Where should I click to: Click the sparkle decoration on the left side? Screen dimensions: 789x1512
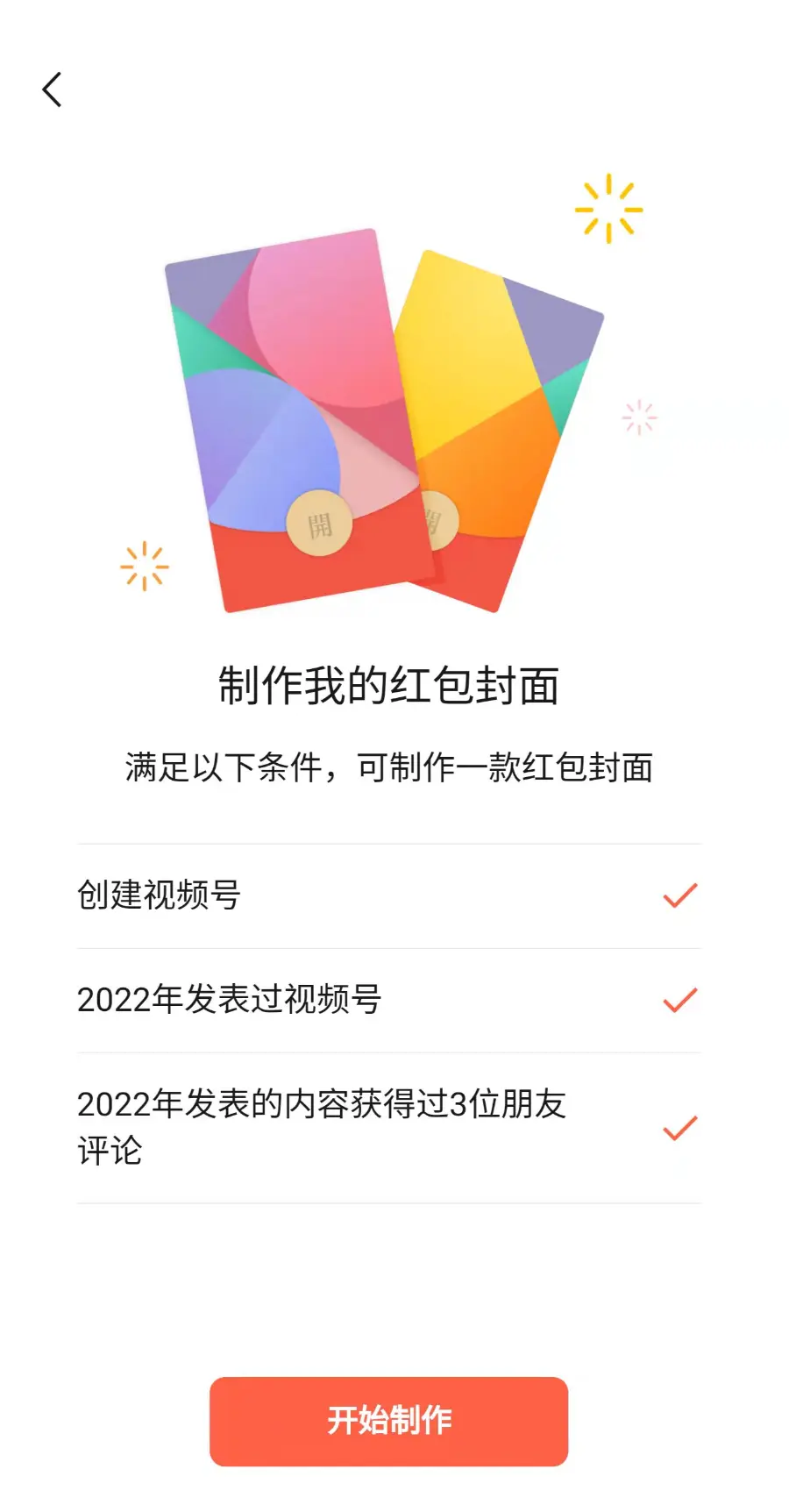coord(145,566)
